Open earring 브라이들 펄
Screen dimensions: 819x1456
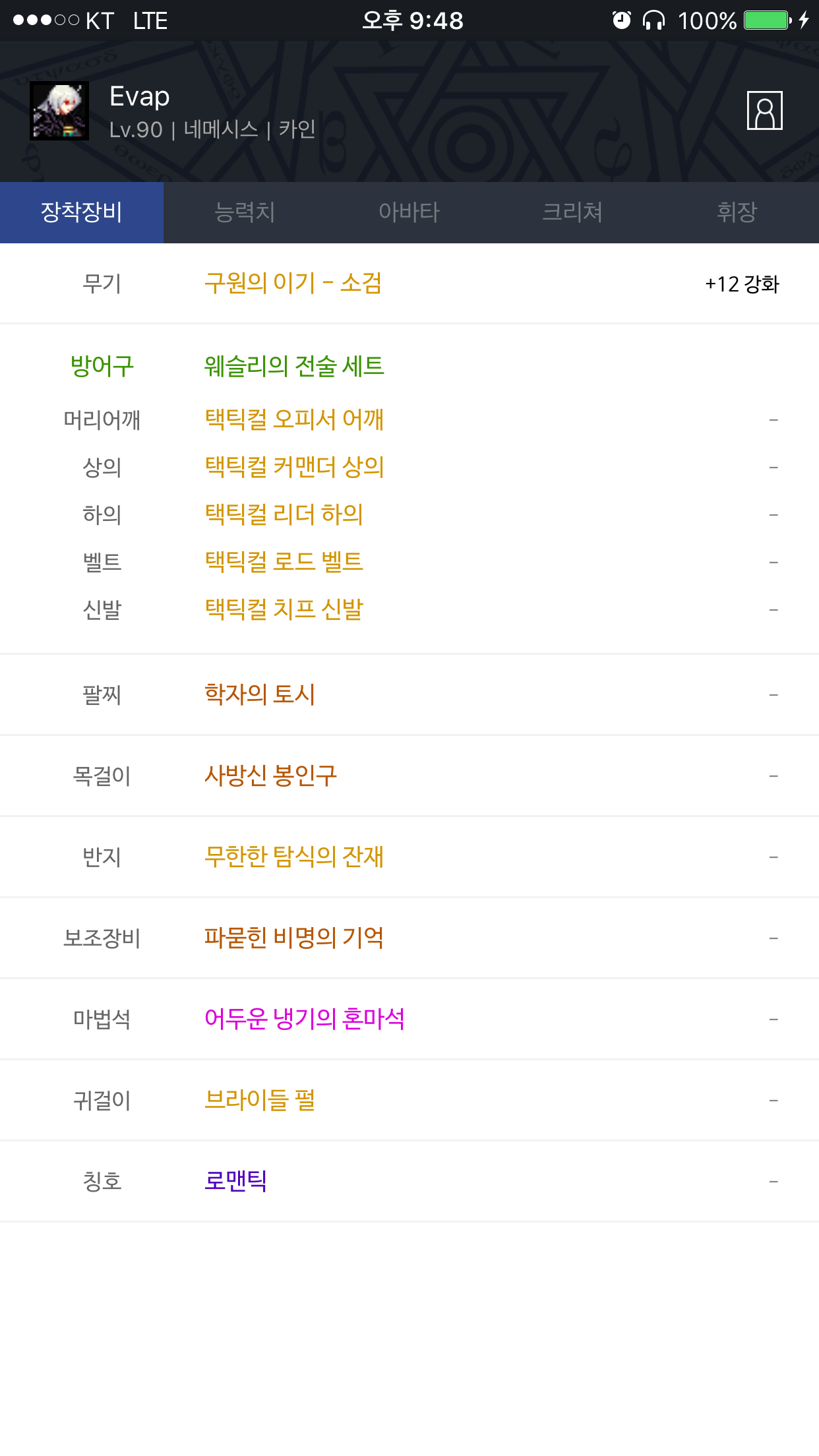coord(260,1100)
